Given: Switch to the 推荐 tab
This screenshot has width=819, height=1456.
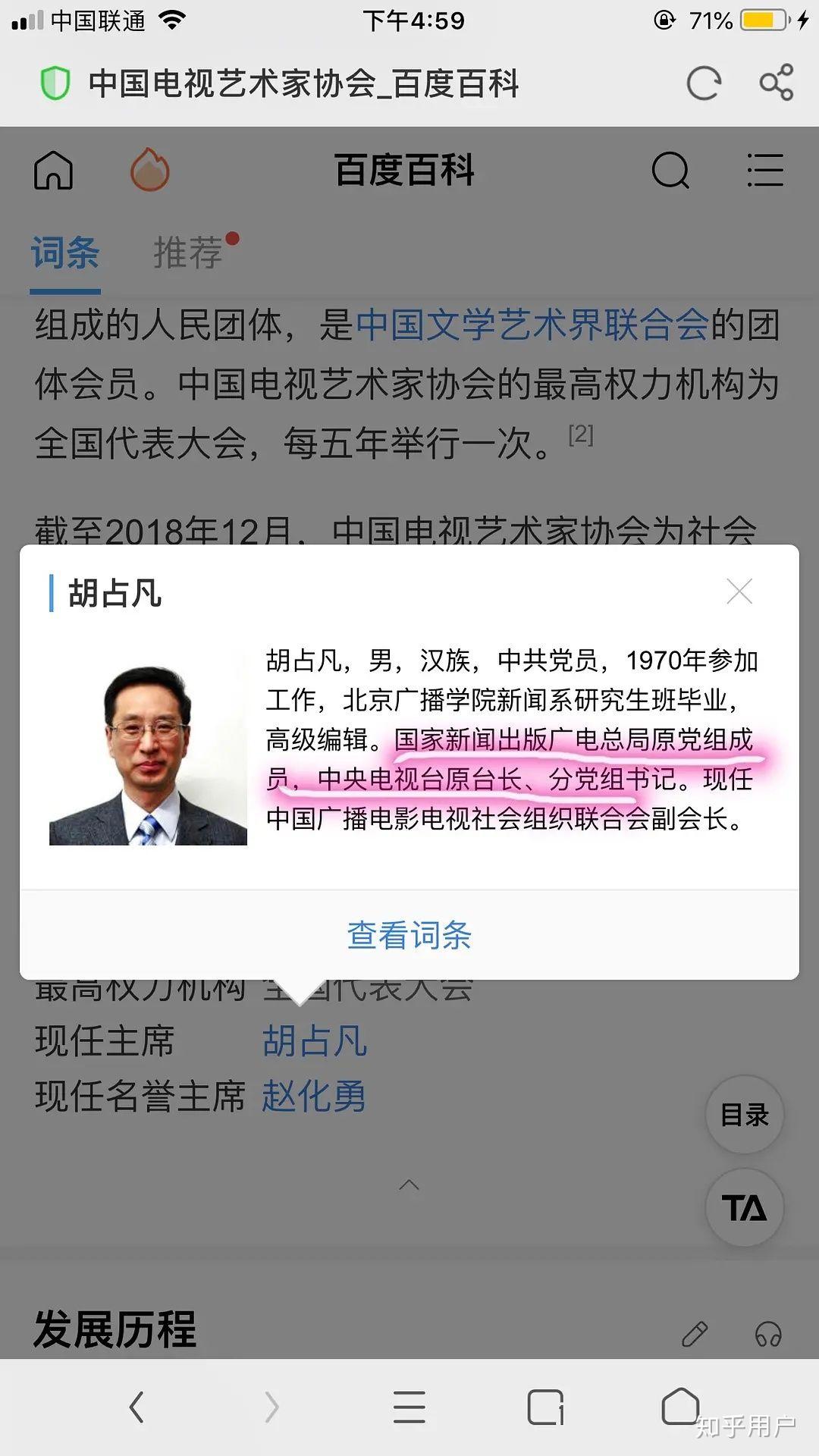Looking at the screenshot, I should [188, 253].
